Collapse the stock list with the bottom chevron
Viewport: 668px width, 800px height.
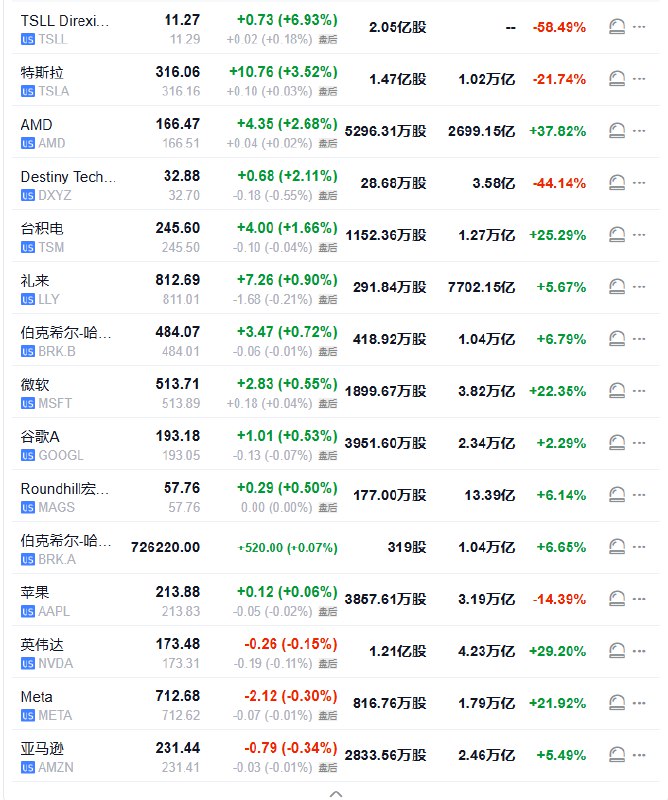(x=336, y=793)
